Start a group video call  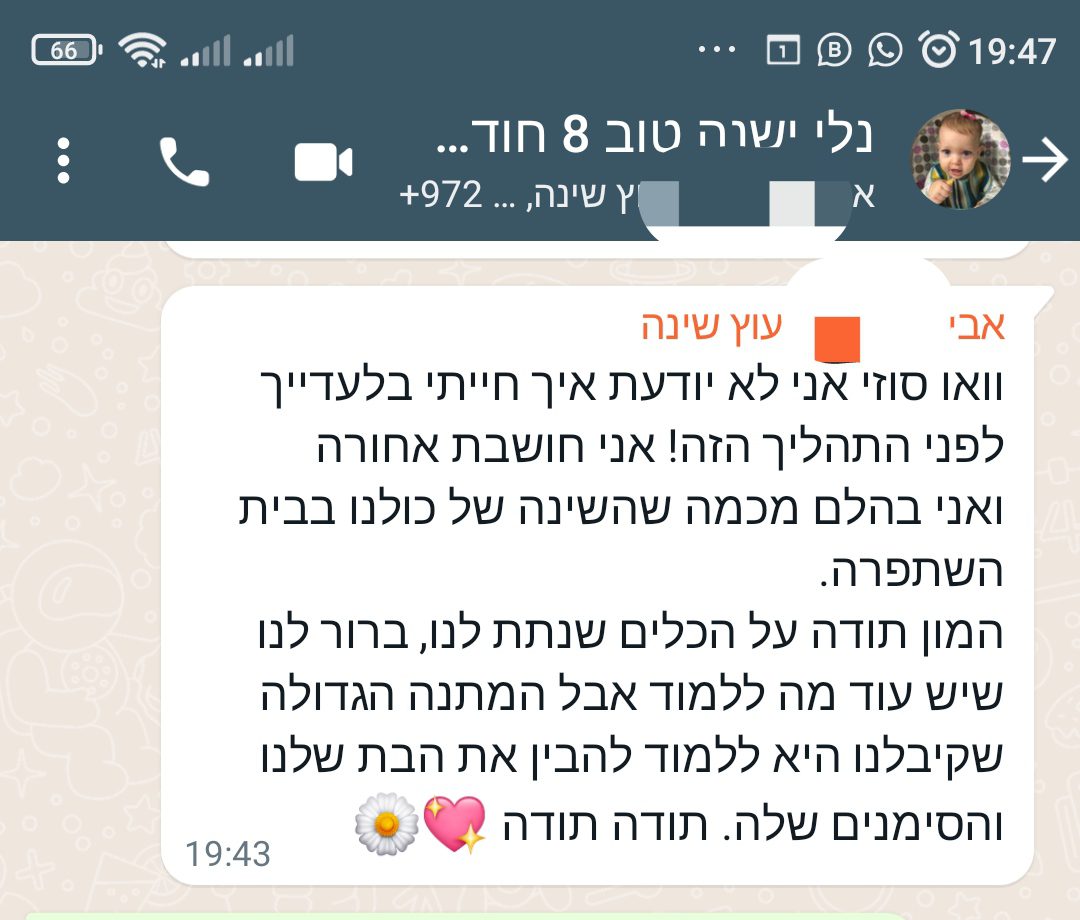pyautogui.click(x=323, y=162)
